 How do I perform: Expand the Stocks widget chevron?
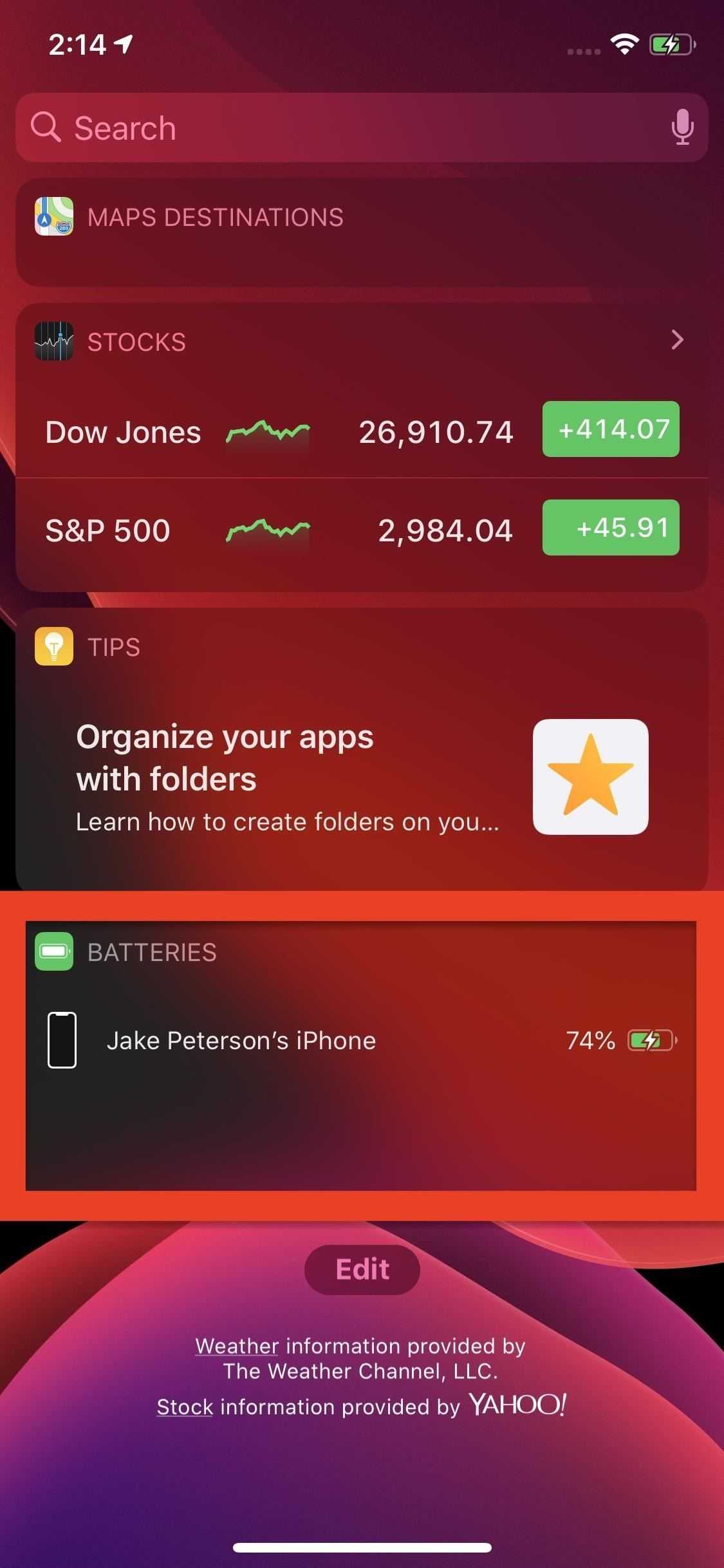point(676,340)
